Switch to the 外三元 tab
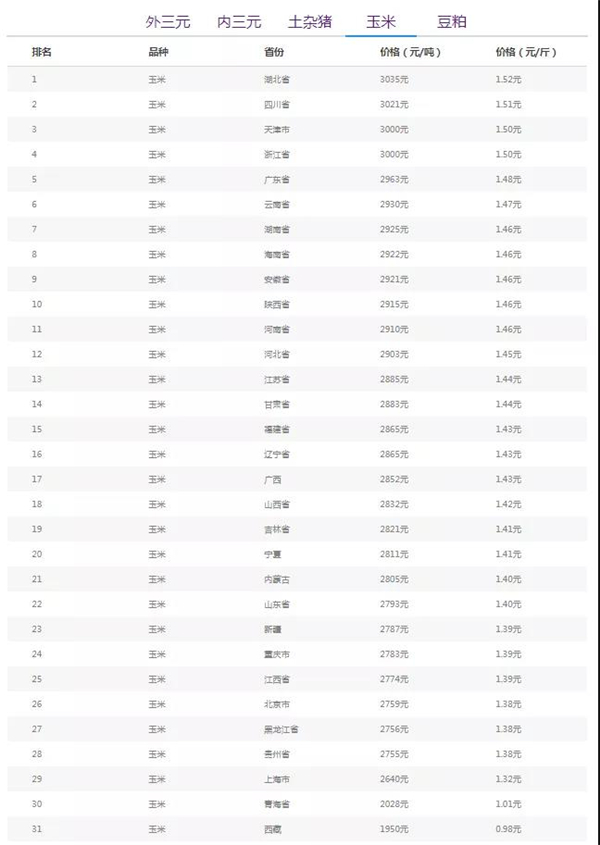This screenshot has height=845, width=600. 168,21
